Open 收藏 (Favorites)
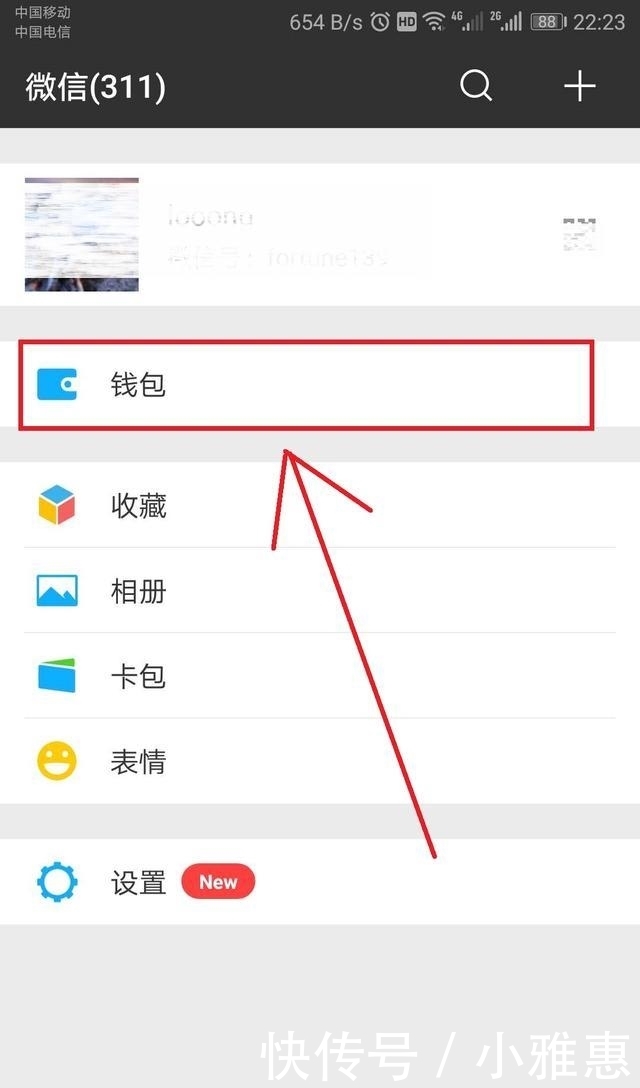 click(320, 506)
